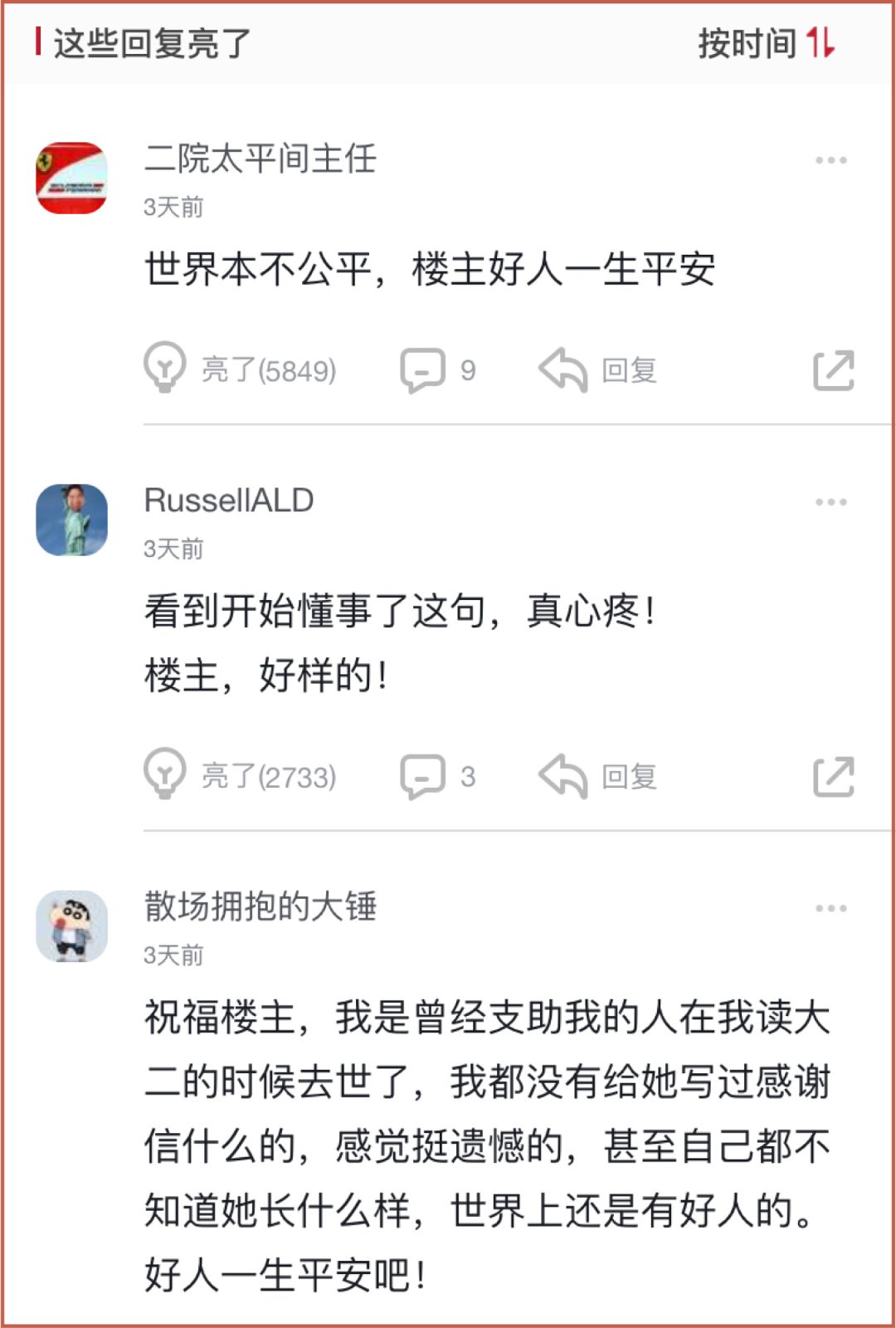
Task: Open overflow menu on 散场拥抱的大锤's reply
Action: pyautogui.click(x=830, y=908)
